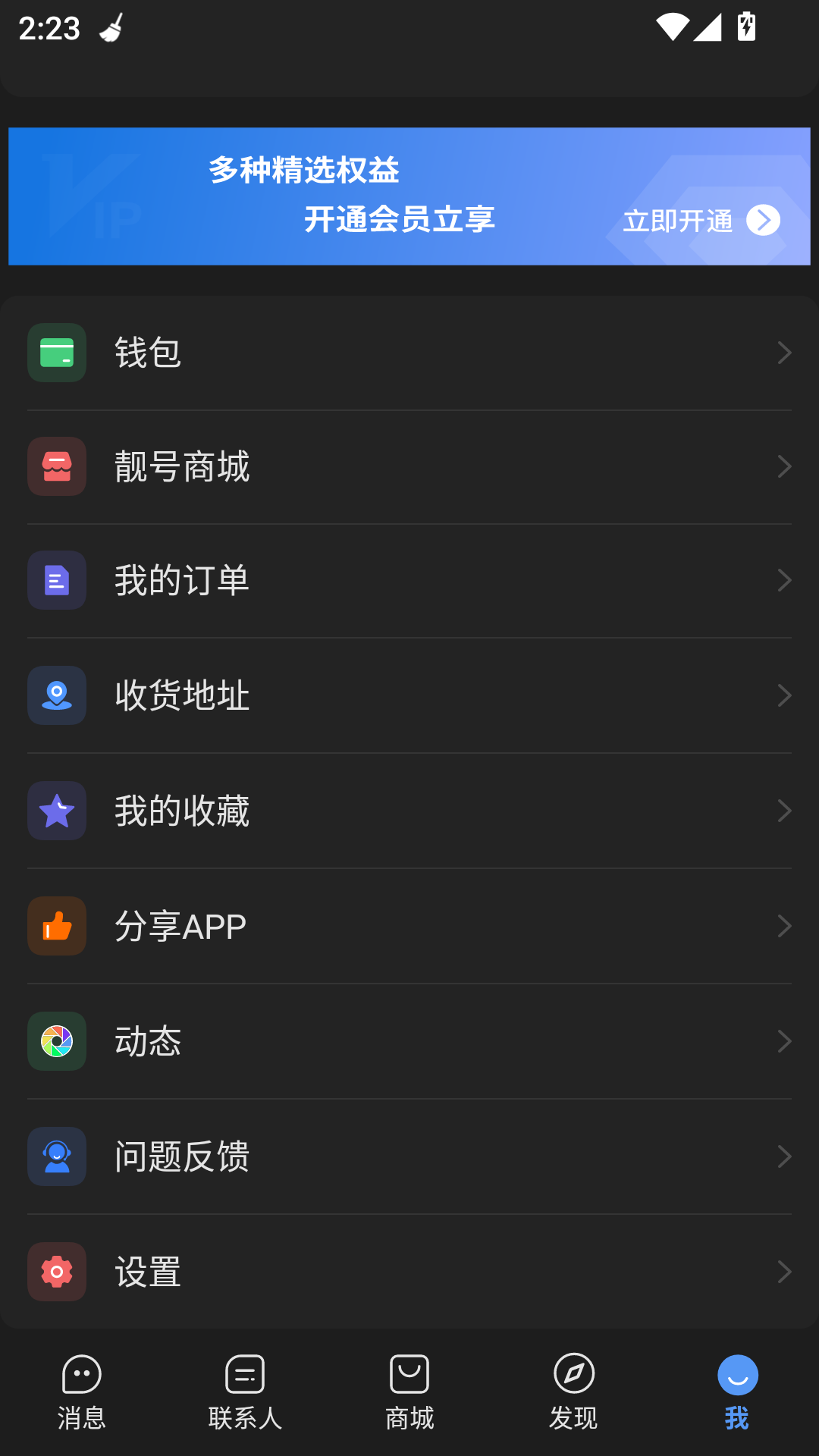
Task: Tap the VIP membership promo banner
Action: (409, 195)
